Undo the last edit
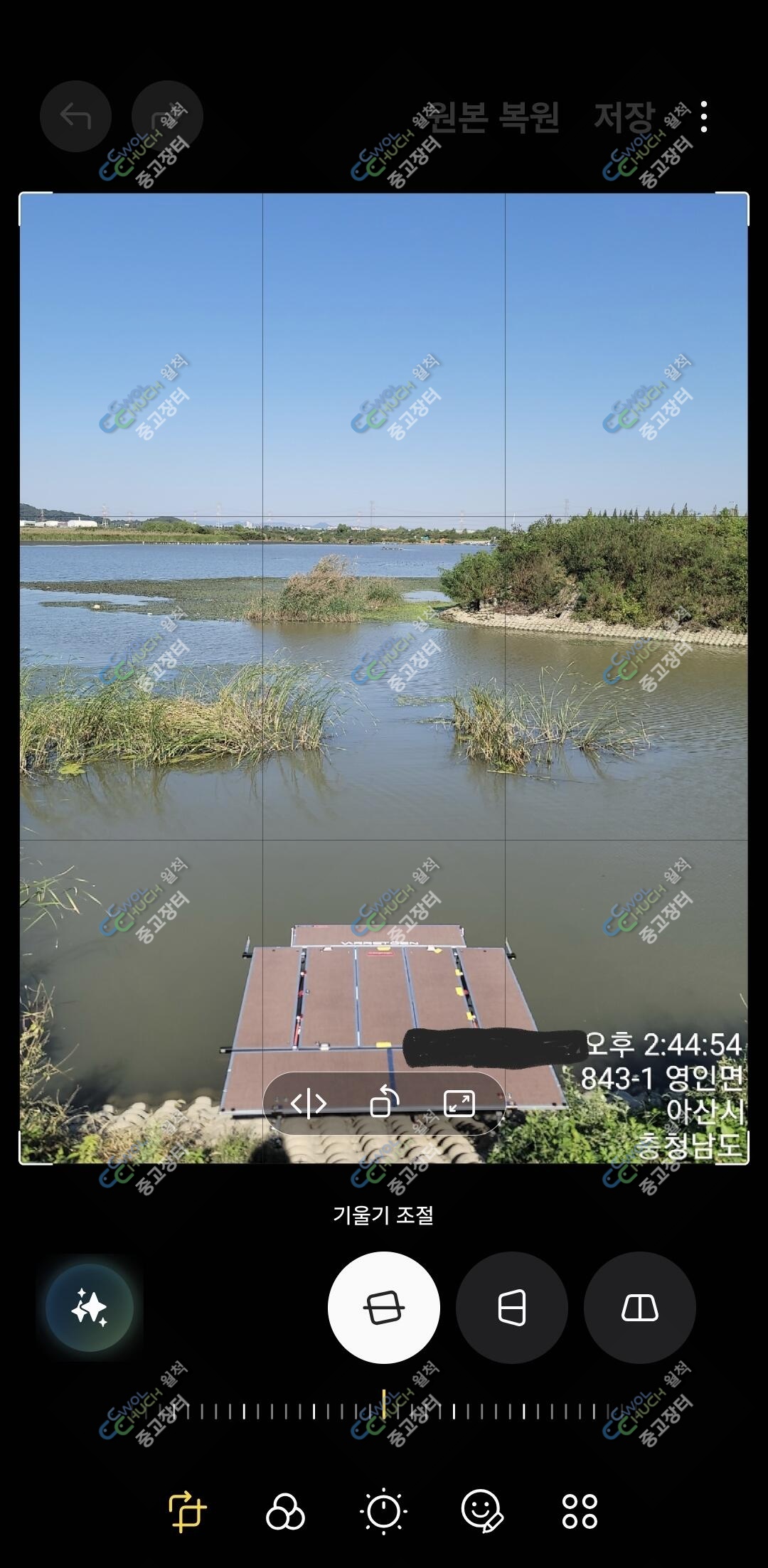The height and width of the screenshot is (1568, 768). point(75,116)
